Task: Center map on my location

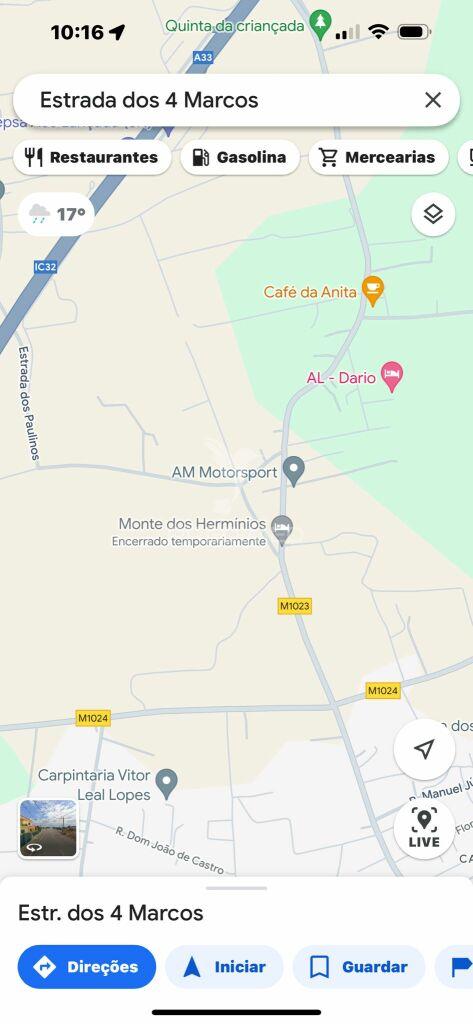Action: coord(425,750)
